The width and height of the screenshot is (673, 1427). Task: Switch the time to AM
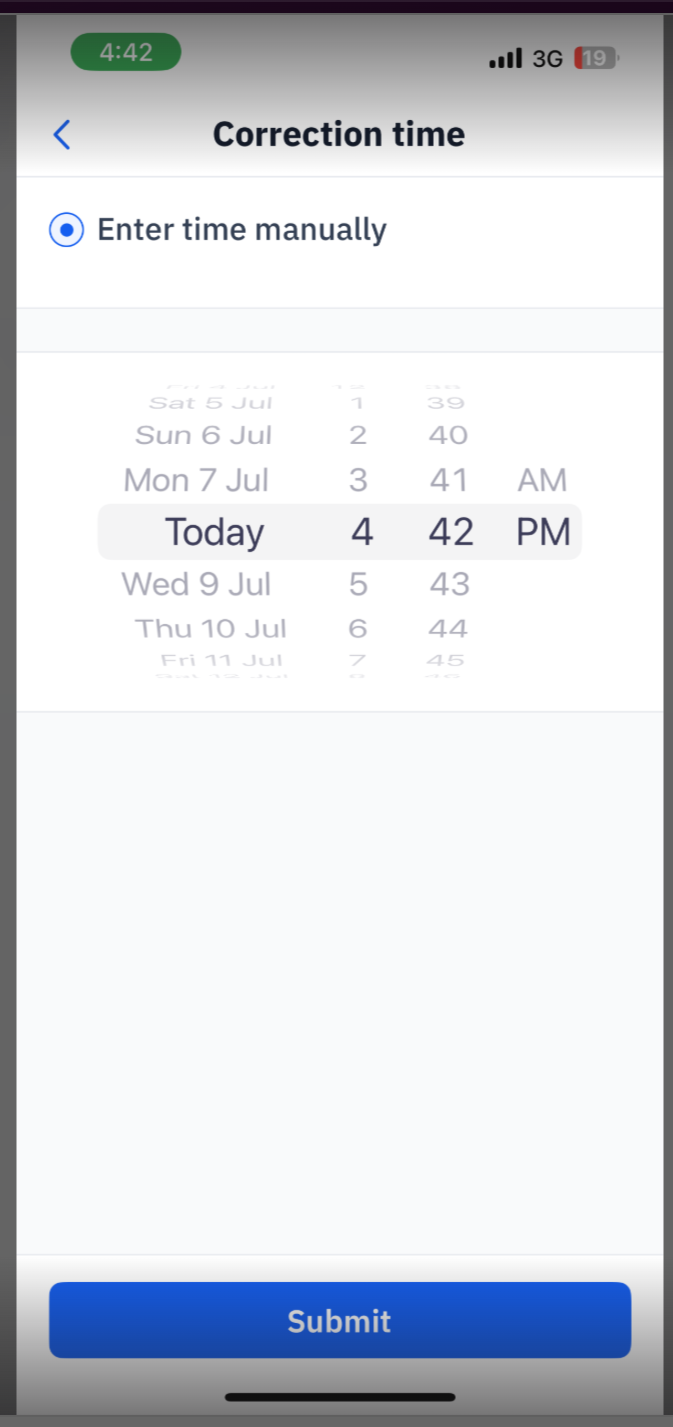[542, 480]
